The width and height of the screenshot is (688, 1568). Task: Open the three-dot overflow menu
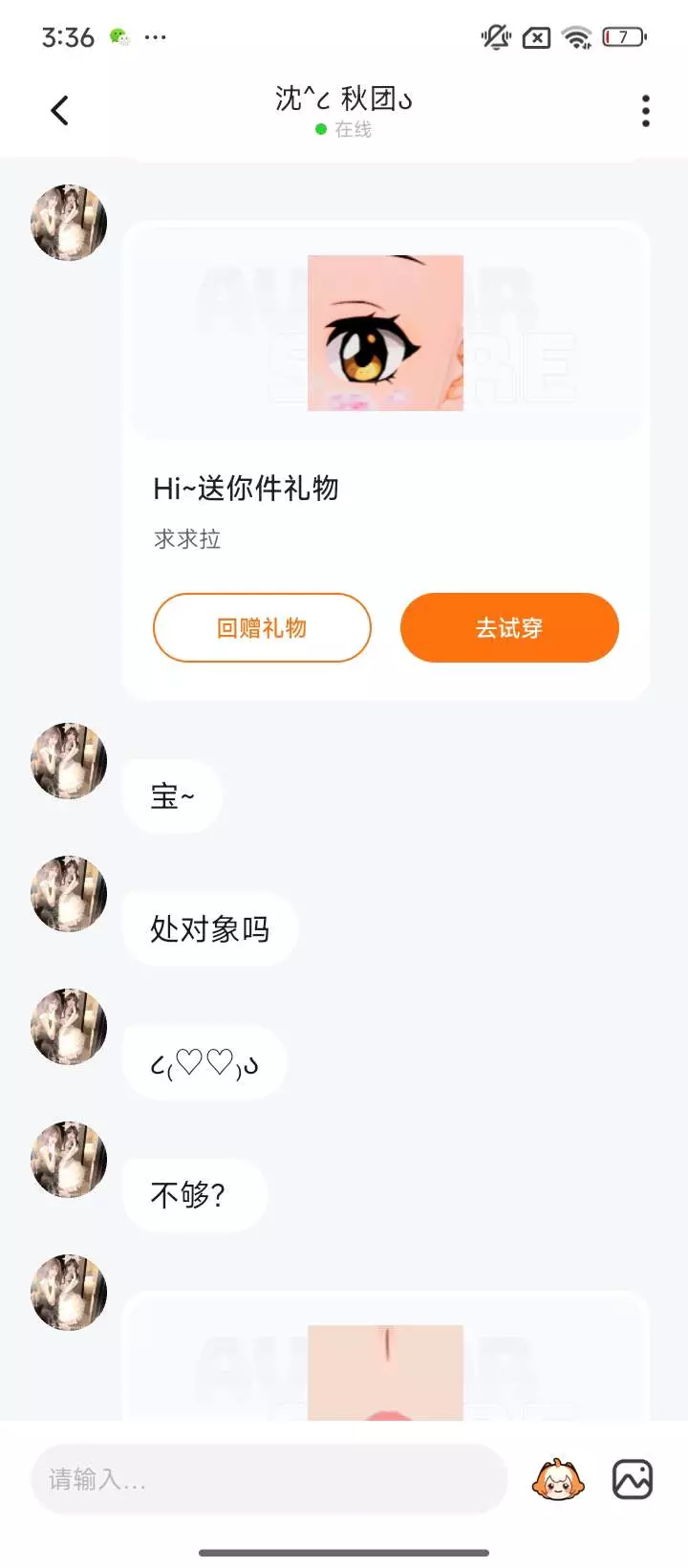[x=646, y=111]
